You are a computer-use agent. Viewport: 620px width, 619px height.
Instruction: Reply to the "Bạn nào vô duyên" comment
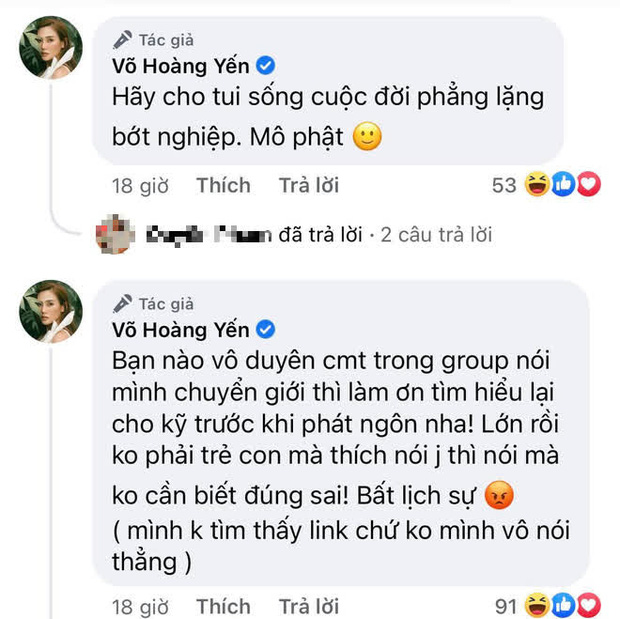click(309, 607)
